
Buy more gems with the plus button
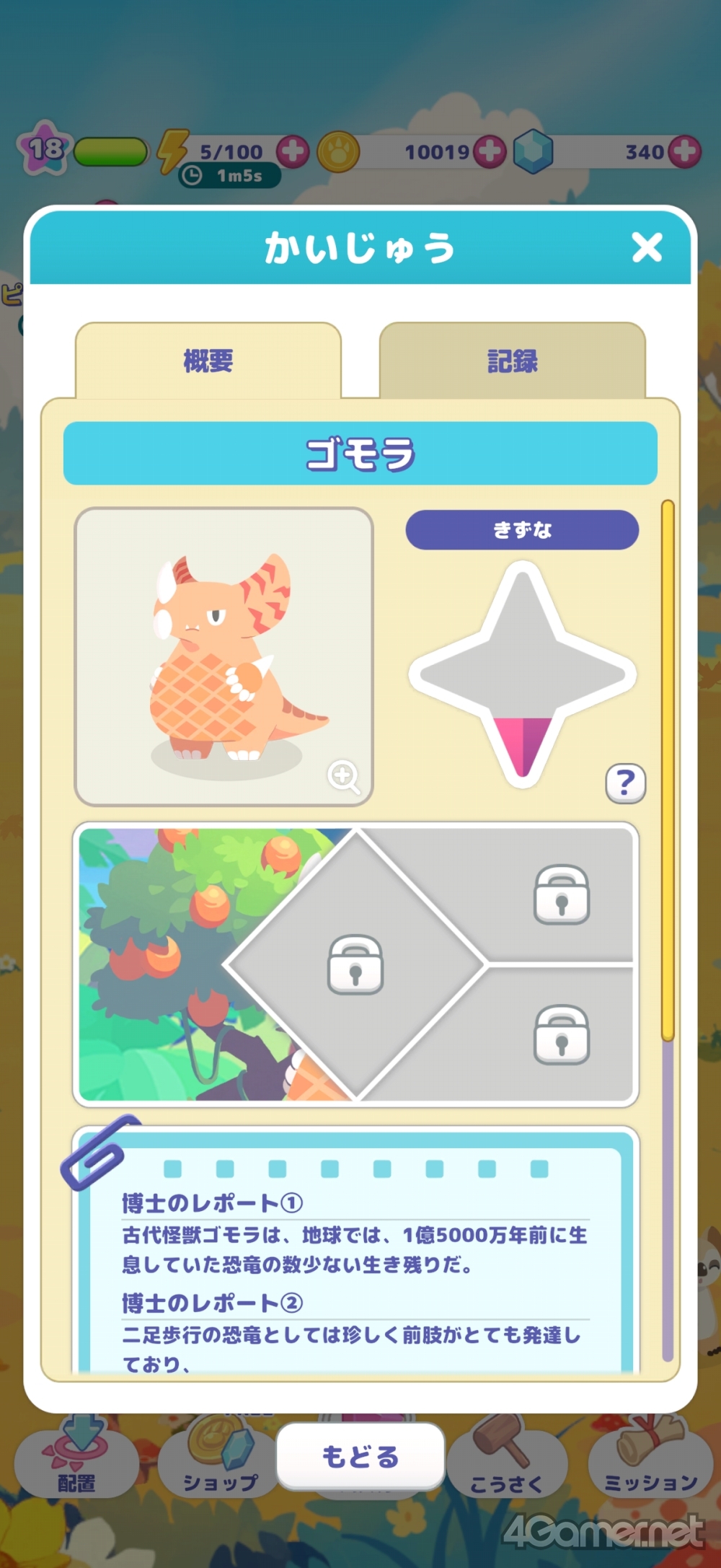tap(684, 151)
